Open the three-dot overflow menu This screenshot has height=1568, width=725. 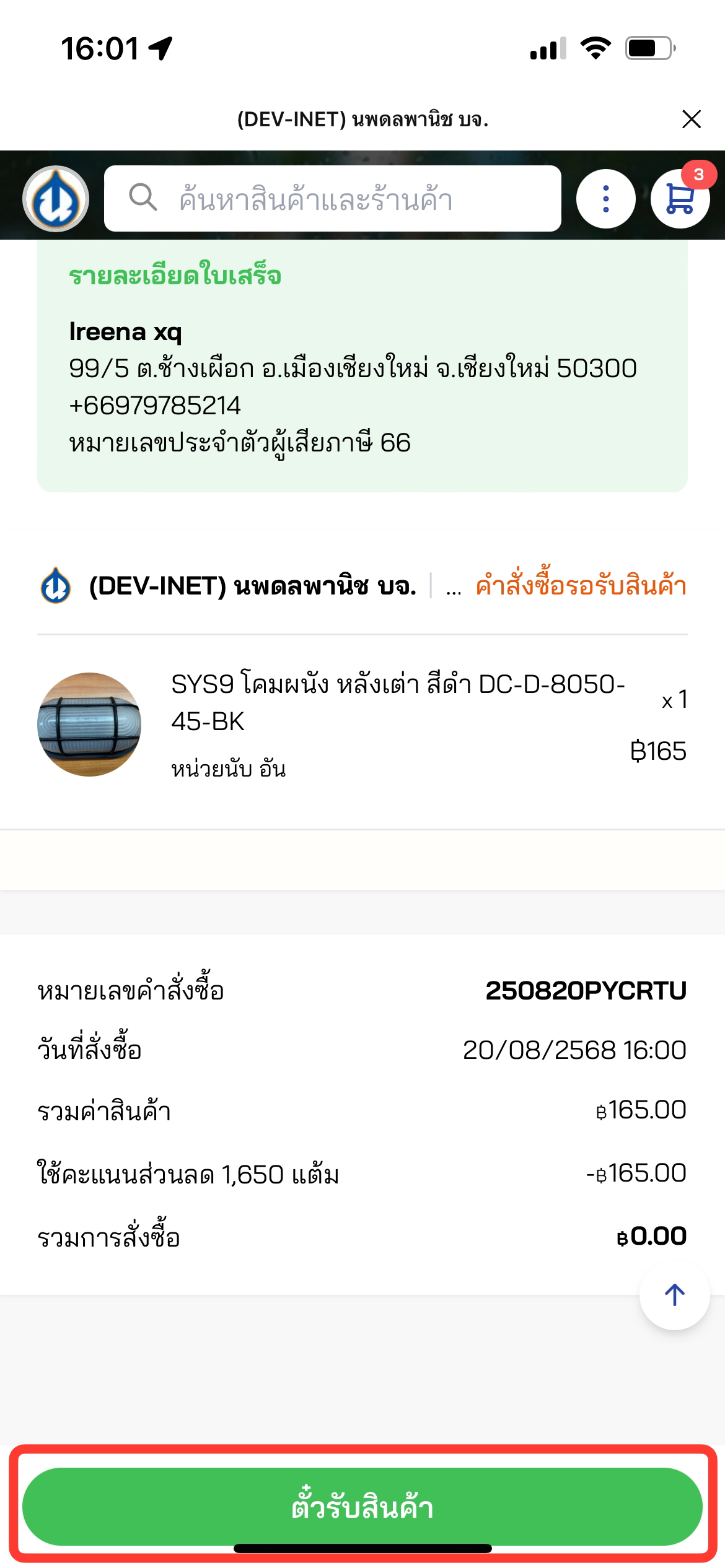pos(605,199)
